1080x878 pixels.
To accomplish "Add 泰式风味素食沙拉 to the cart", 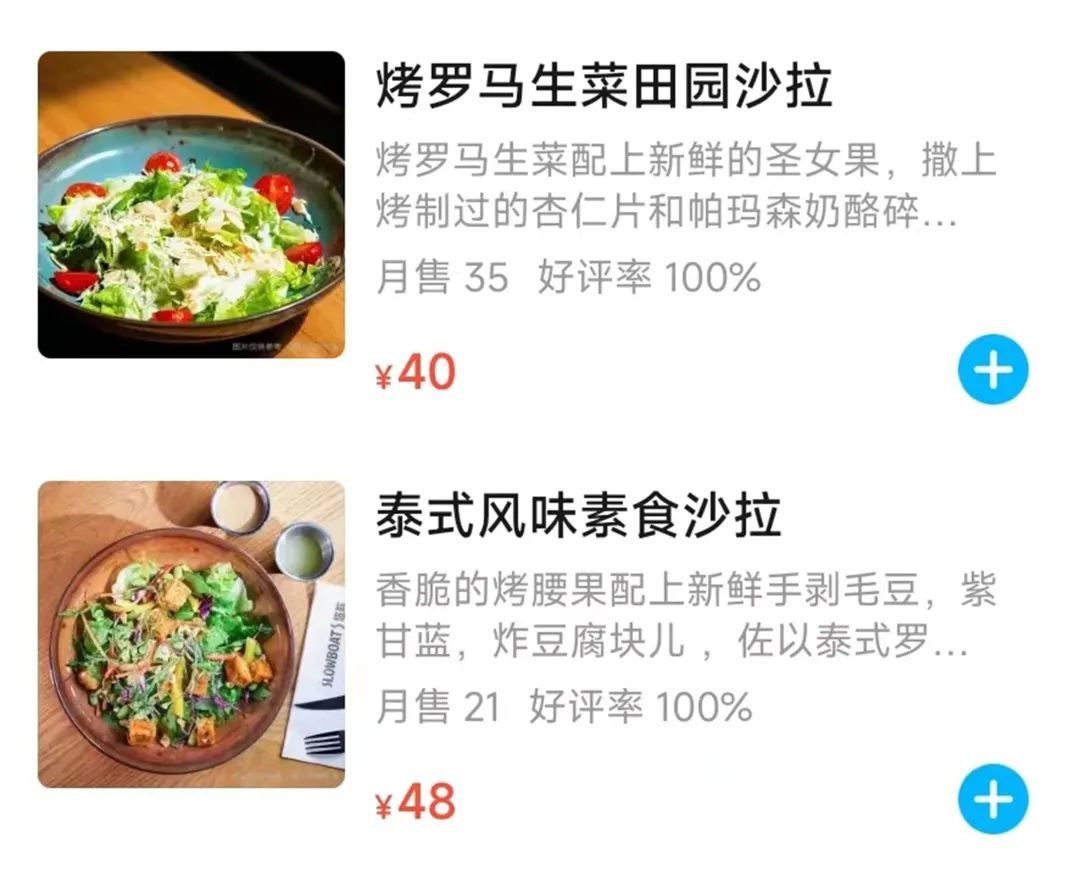I will pos(992,799).
